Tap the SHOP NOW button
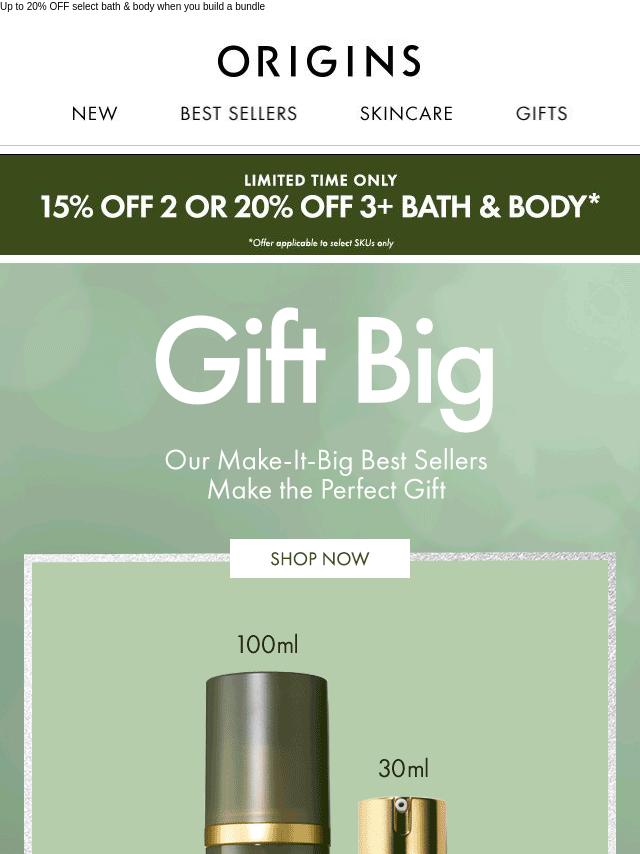The height and width of the screenshot is (854, 640). (x=319, y=559)
